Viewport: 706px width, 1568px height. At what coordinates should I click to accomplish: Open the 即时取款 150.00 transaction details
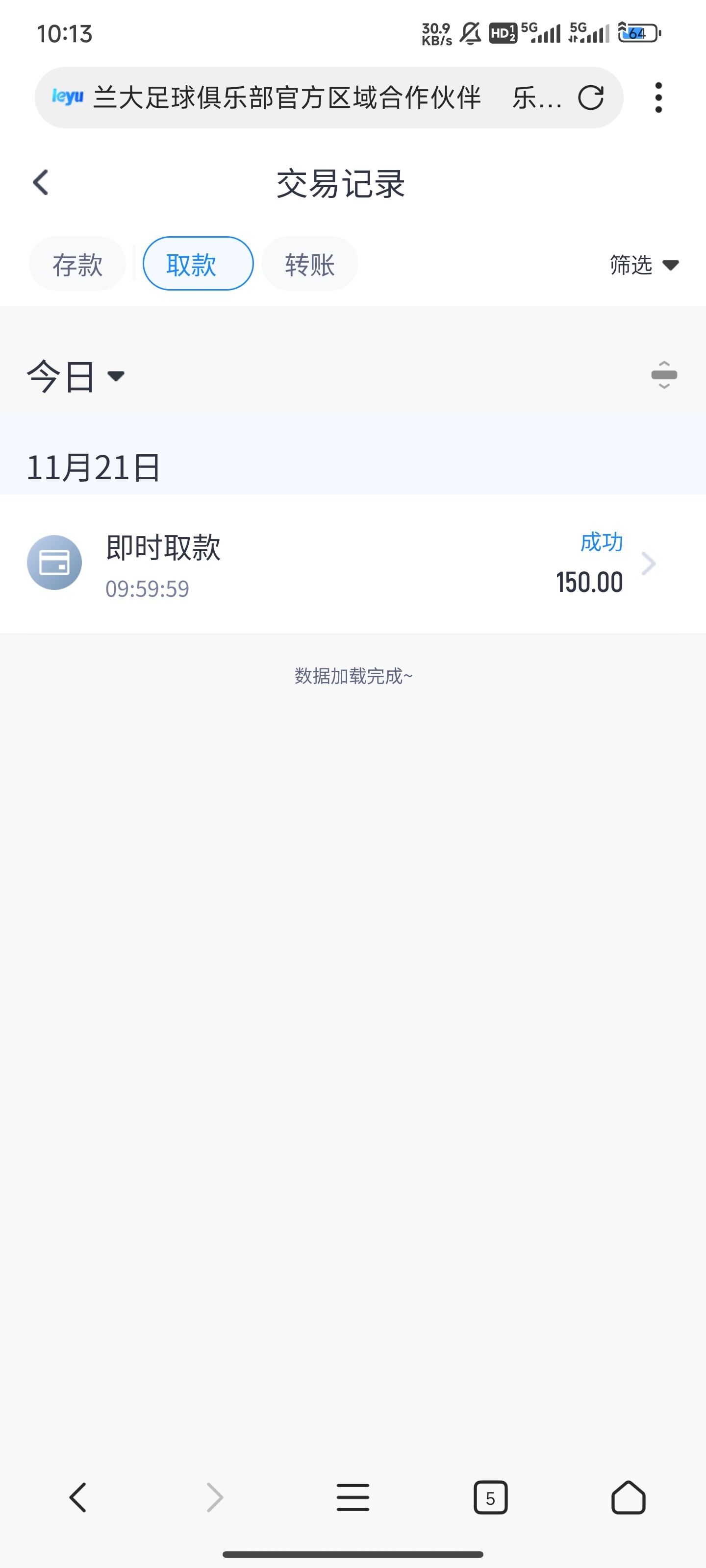point(353,563)
